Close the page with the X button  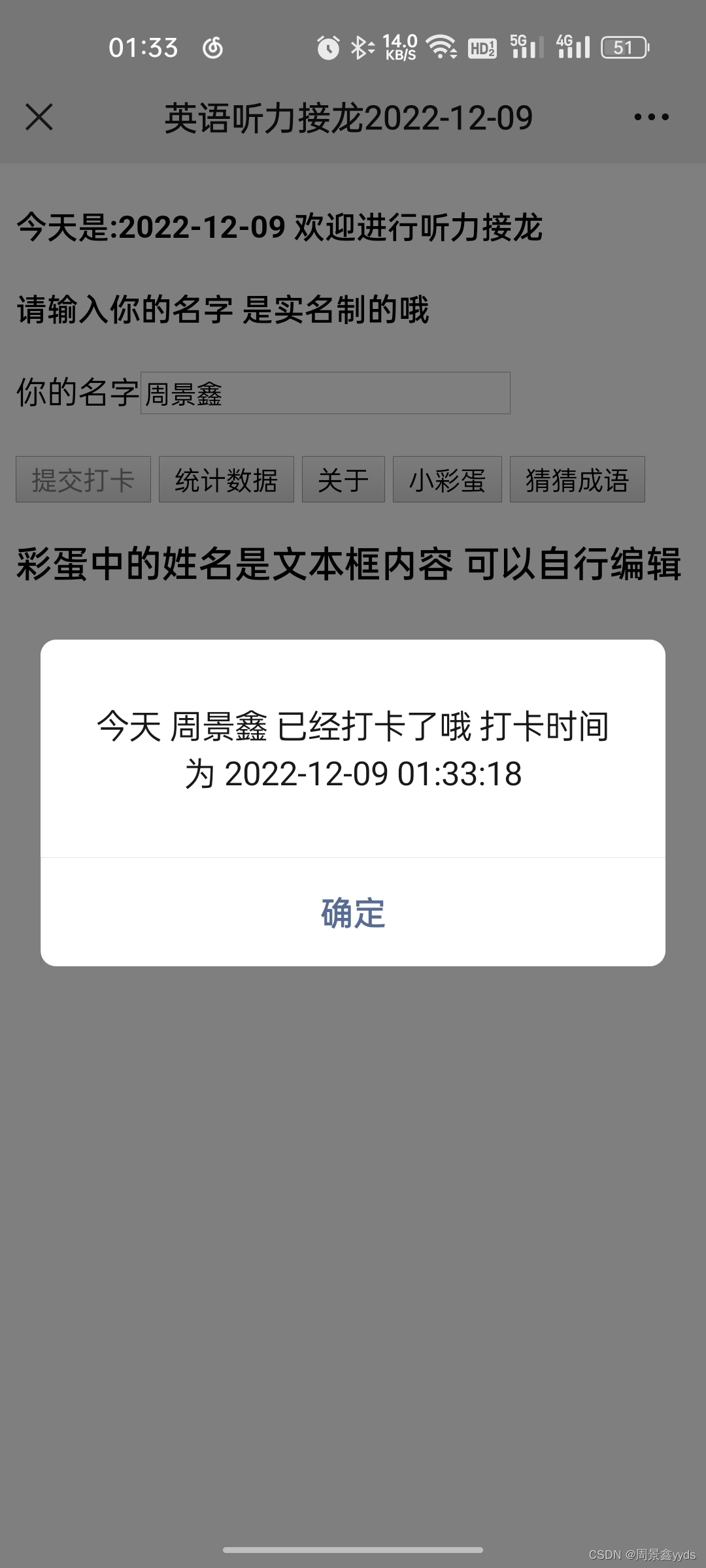click(x=39, y=118)
